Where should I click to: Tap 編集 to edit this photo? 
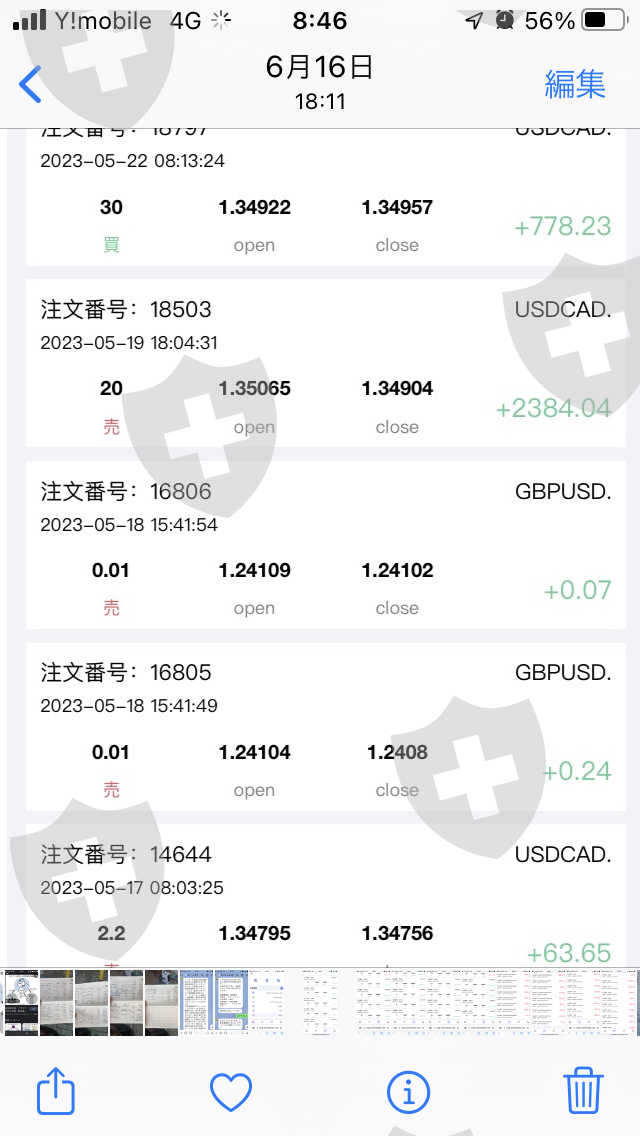coord(575,84)
